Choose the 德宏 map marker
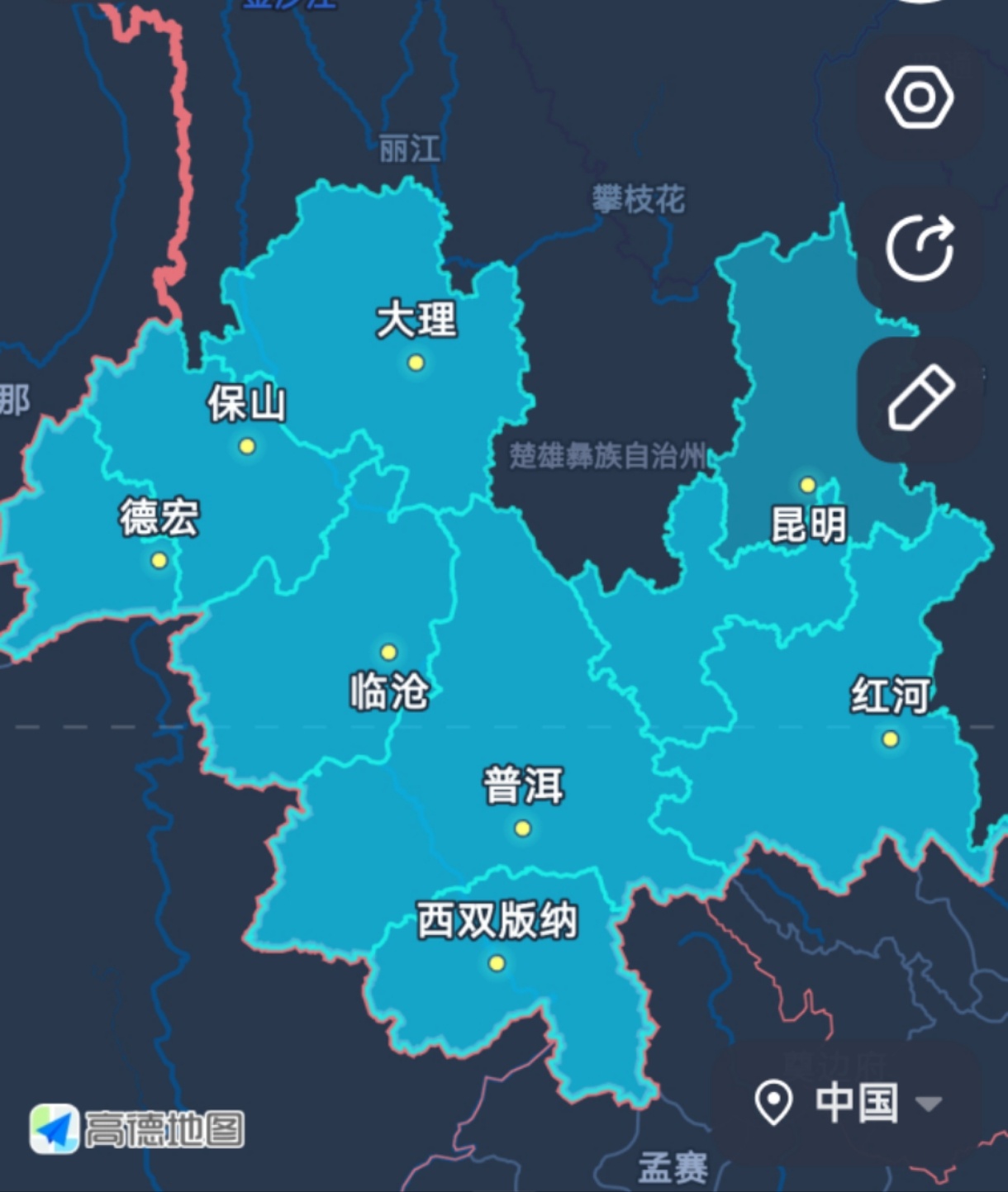The height and width of the screenshot is (1192, 1008). coord(159,561)
